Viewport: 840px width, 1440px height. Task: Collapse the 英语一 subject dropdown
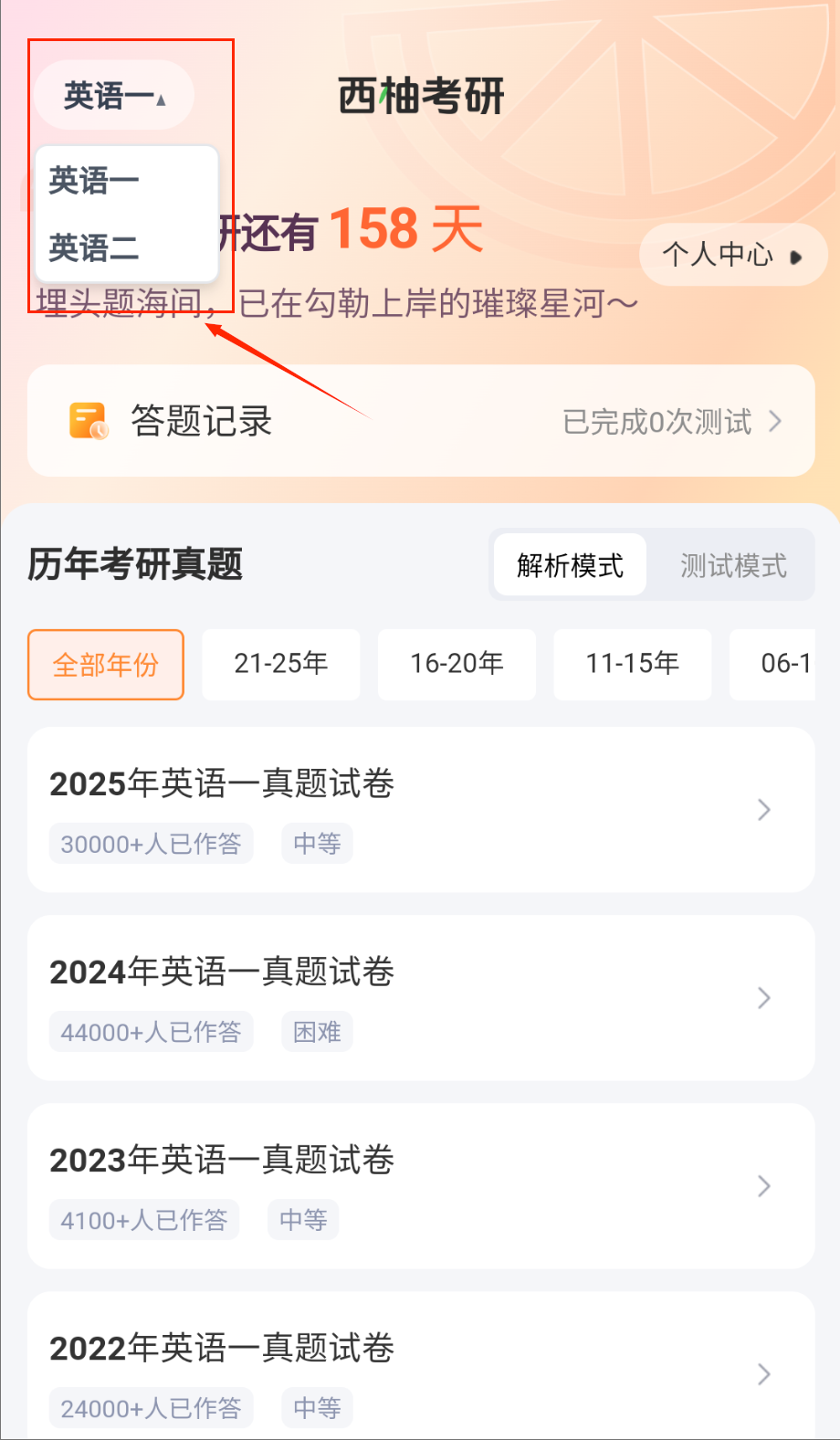pyautogui.click(x=114, y=96)
